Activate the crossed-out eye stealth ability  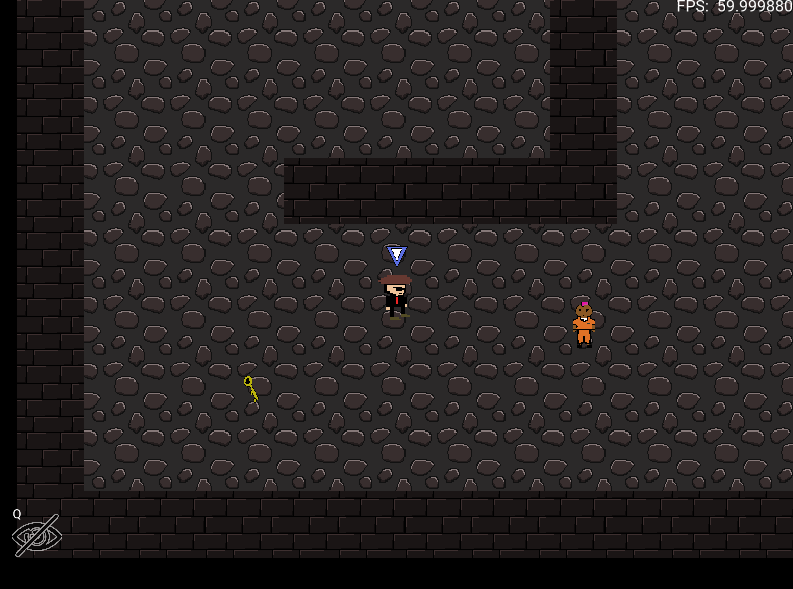[x=37, y=536]
